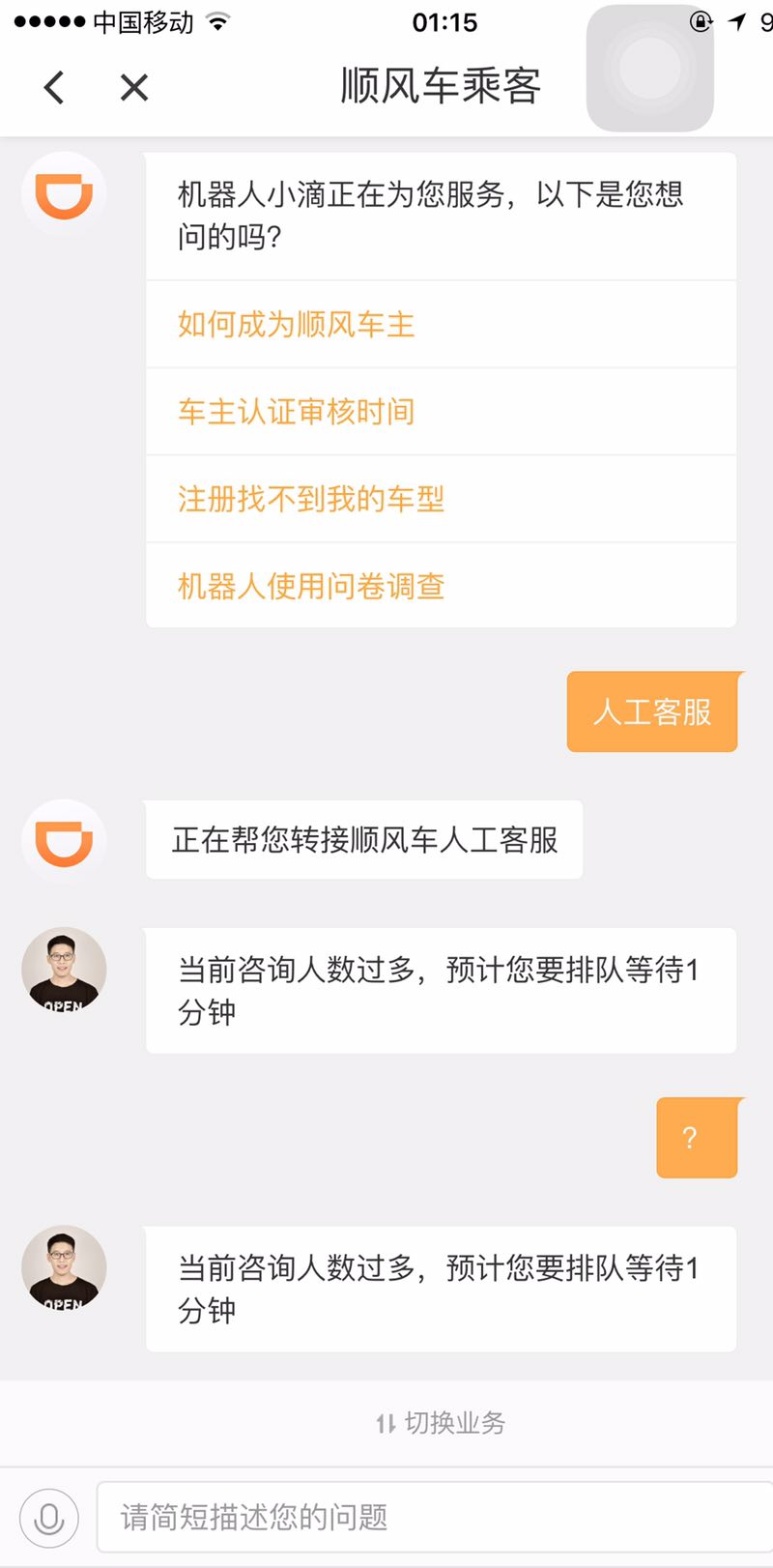
Task: Tap the orientation lock icon in status bar
Action: (699, 20)
